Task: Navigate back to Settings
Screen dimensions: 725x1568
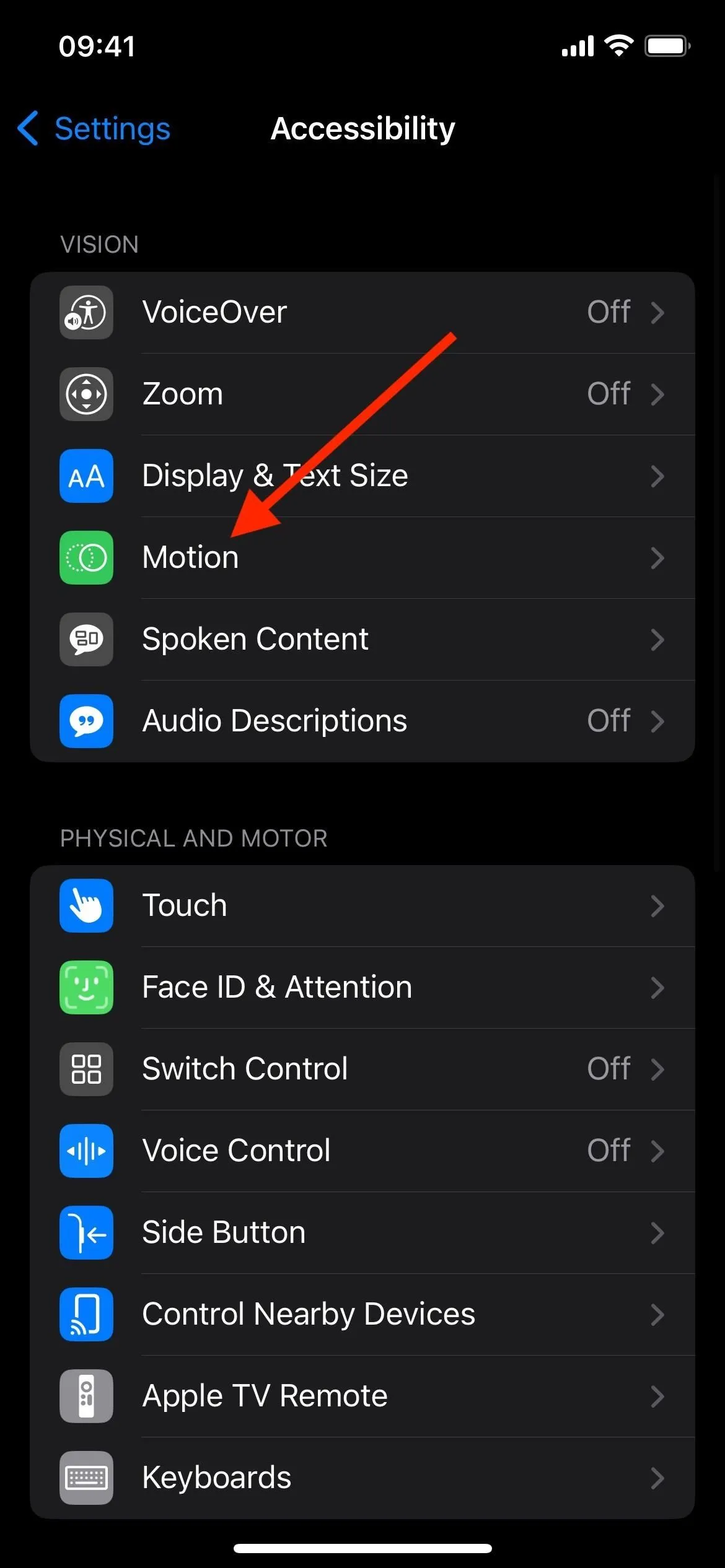Action: [x=93, y=129]
